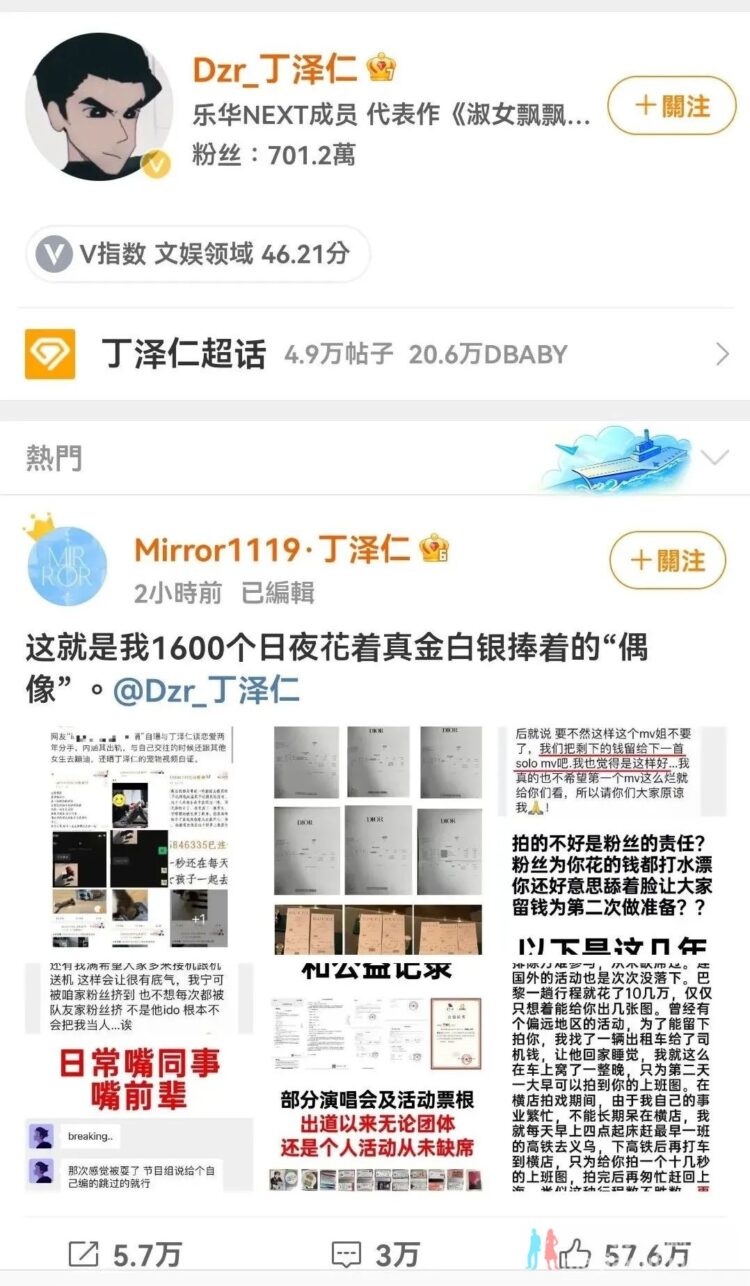Screen dimensions: 750x1286
Task: Open the first post image about 网友自曝
Action: click(138, 839)
